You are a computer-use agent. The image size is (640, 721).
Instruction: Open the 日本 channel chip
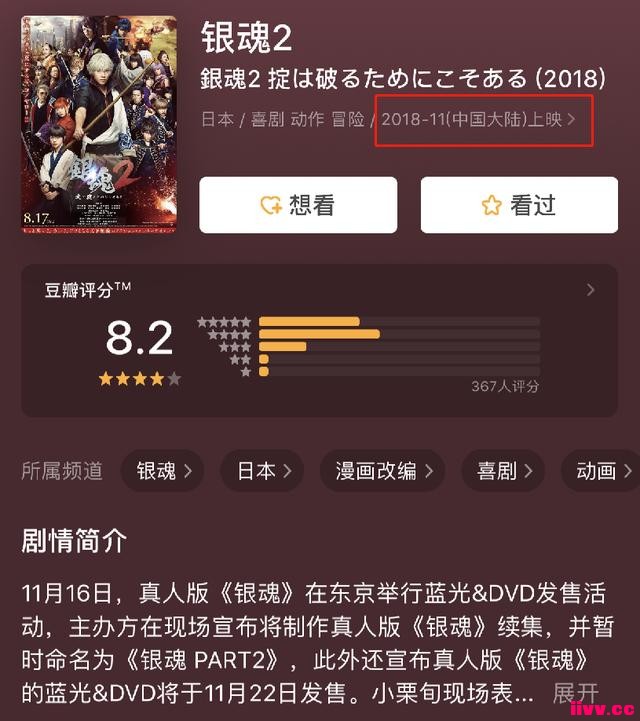point(264,470)
